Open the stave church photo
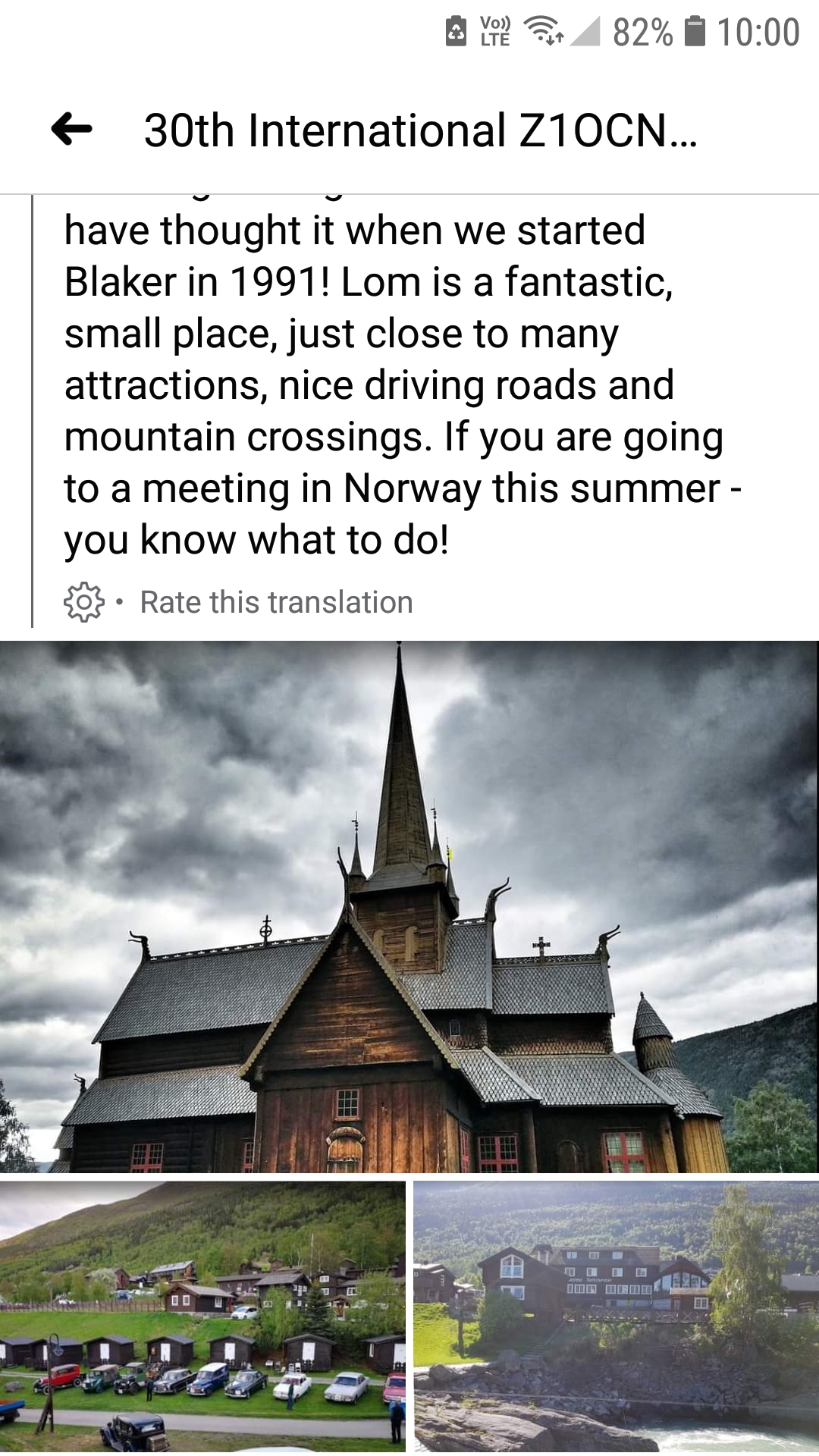The height and width of the screenshot is (1456, 819). 409,906
